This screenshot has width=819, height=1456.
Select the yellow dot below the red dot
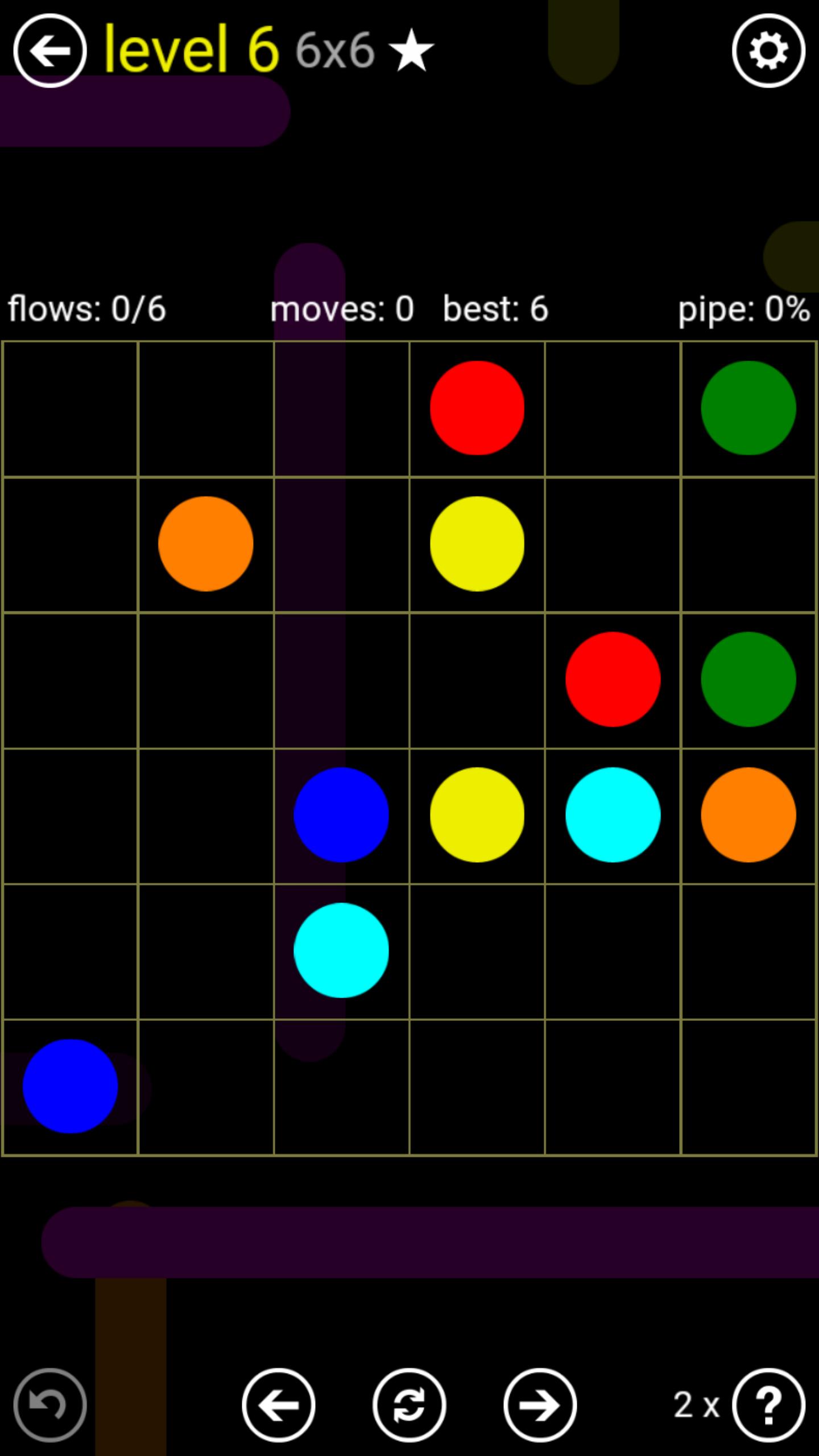click(477, 544)
